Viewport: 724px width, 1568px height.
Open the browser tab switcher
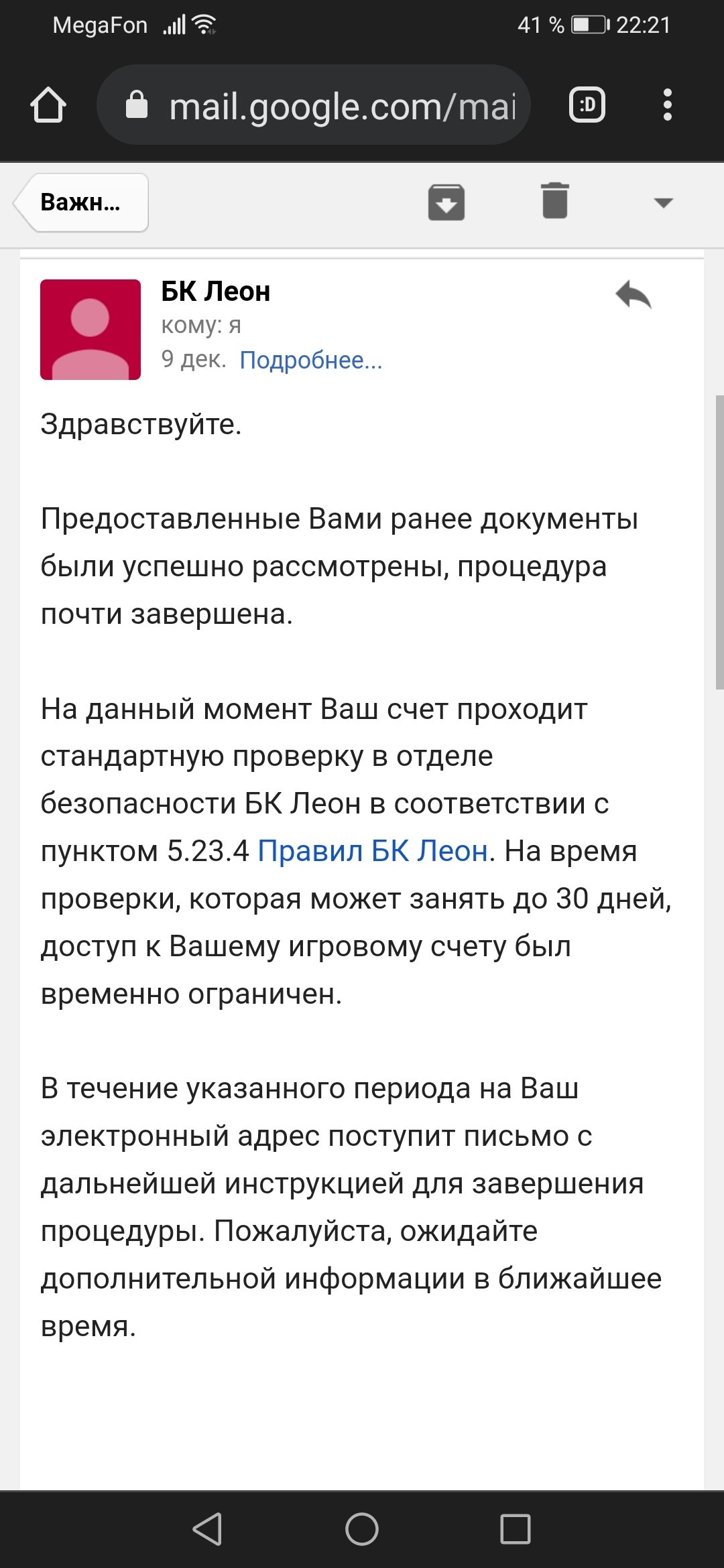coord(587,105)
